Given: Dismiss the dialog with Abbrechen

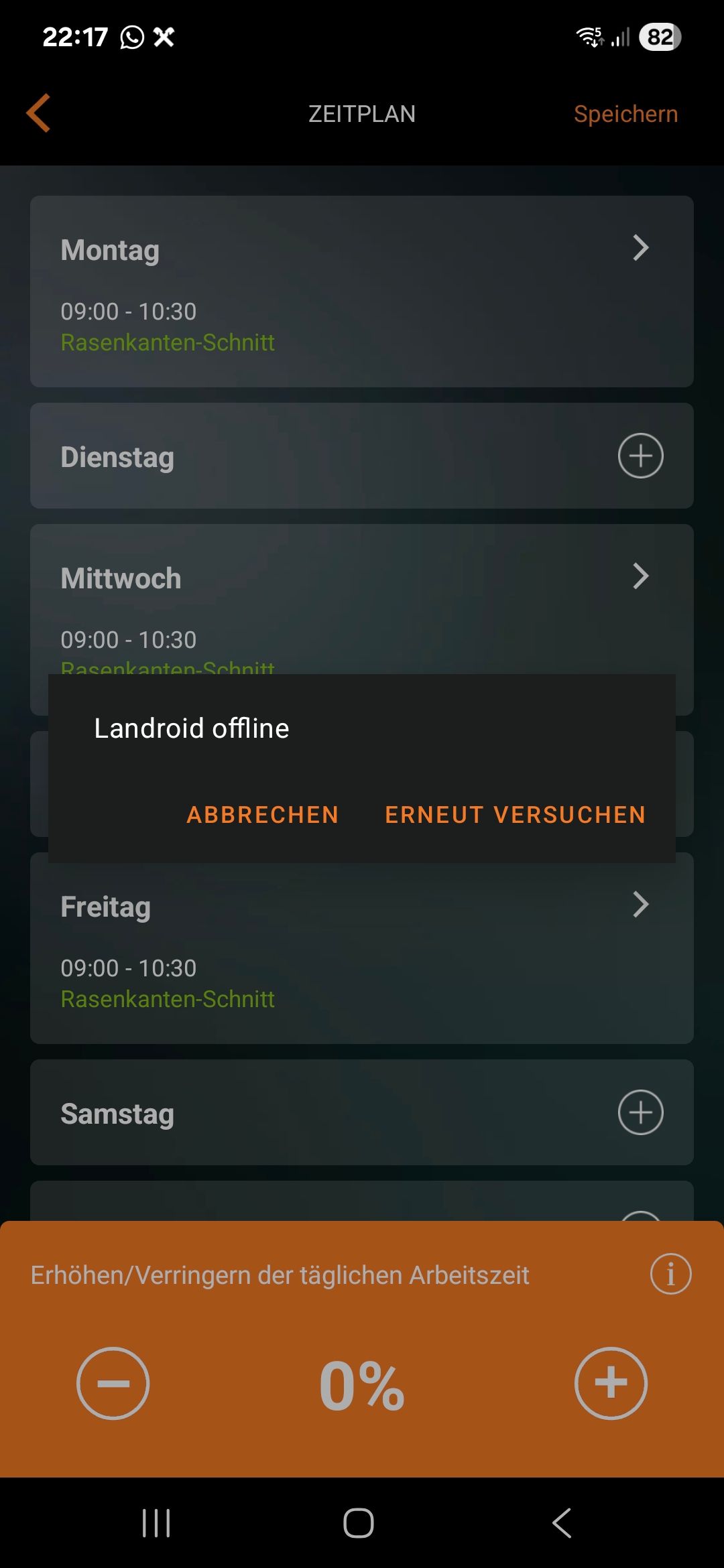Looking at the screenshot, I should (x=262, y=815).
